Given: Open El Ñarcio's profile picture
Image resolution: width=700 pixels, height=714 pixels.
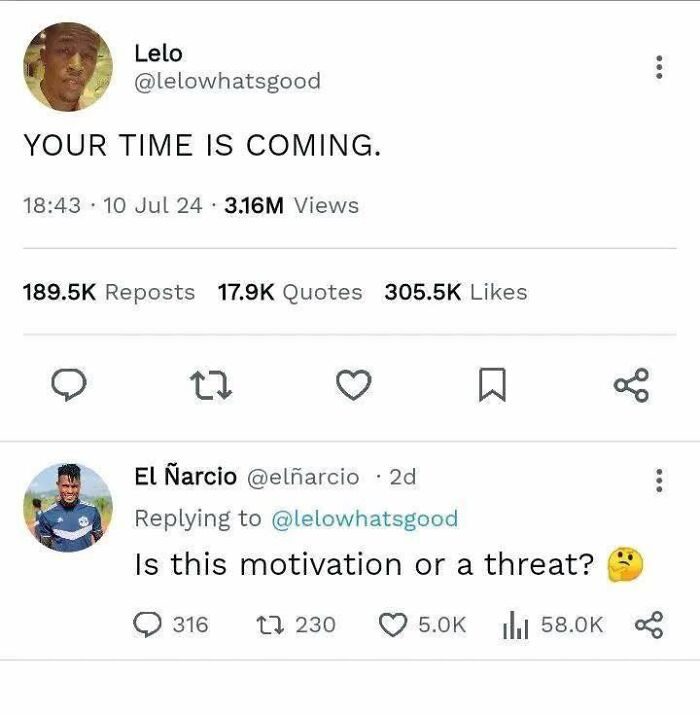Looking at the screenshot, I should coord(67,507).
